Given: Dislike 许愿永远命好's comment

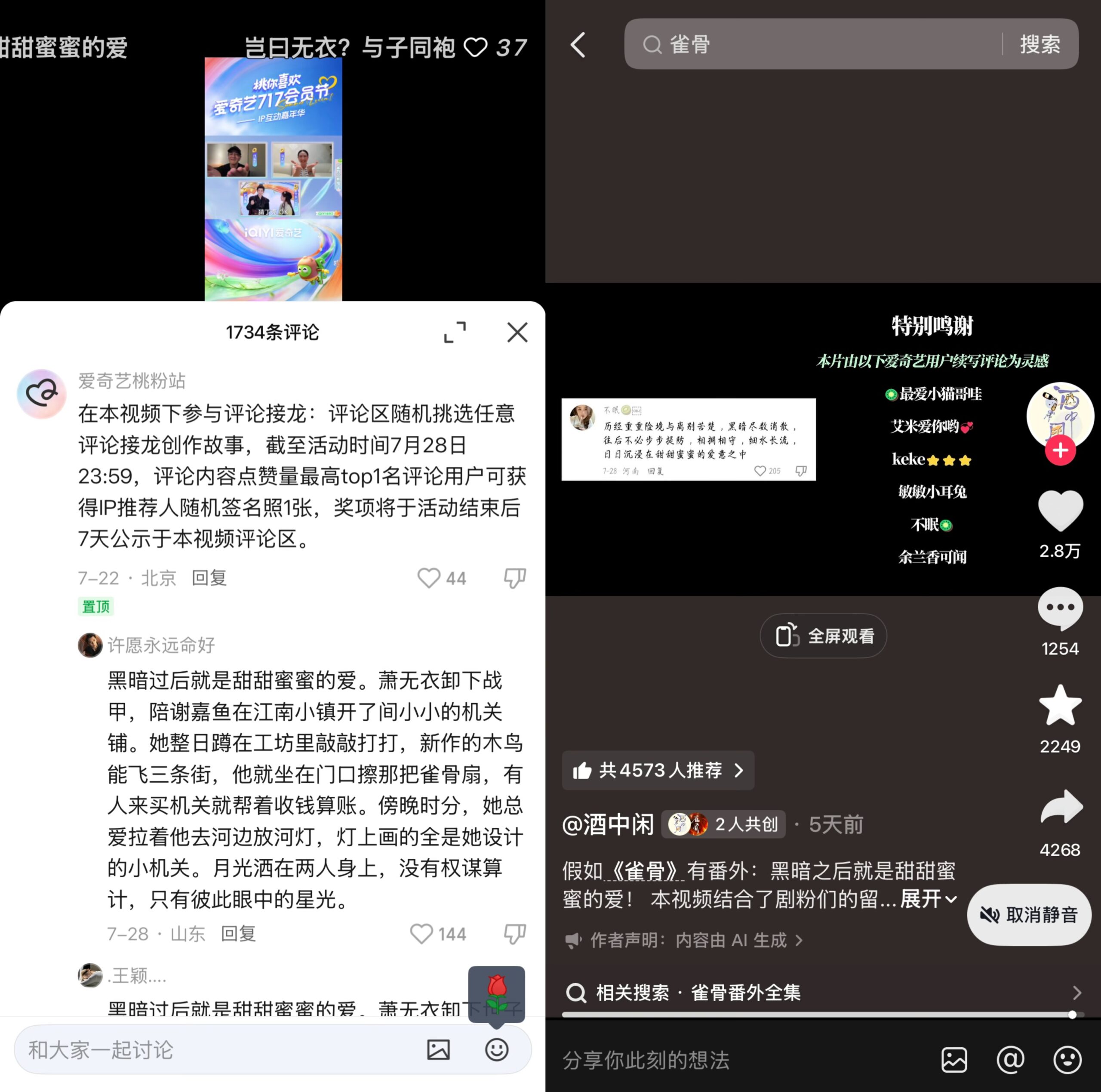Looking at the screenshot, I should (515, 934).
